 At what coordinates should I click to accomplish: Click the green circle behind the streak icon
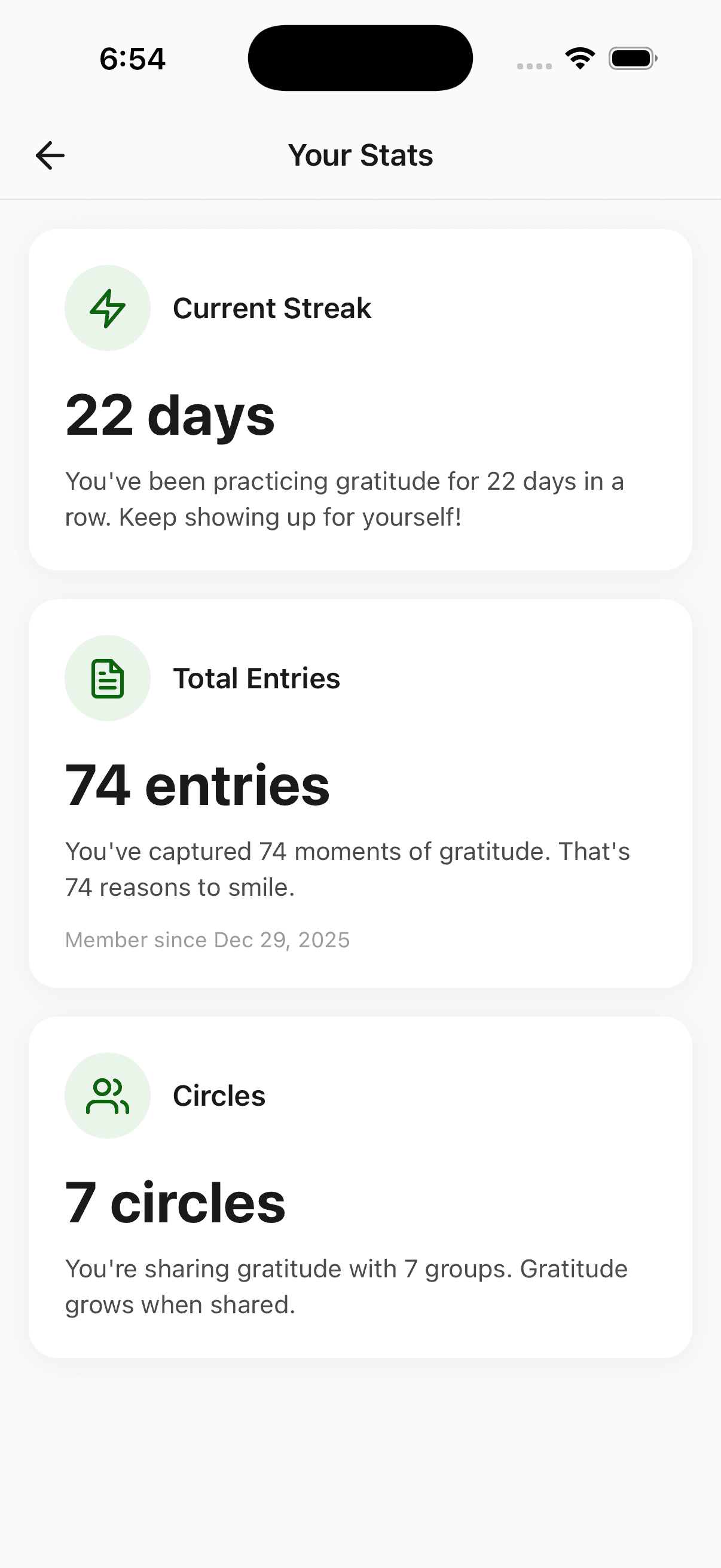click(108, 308)
